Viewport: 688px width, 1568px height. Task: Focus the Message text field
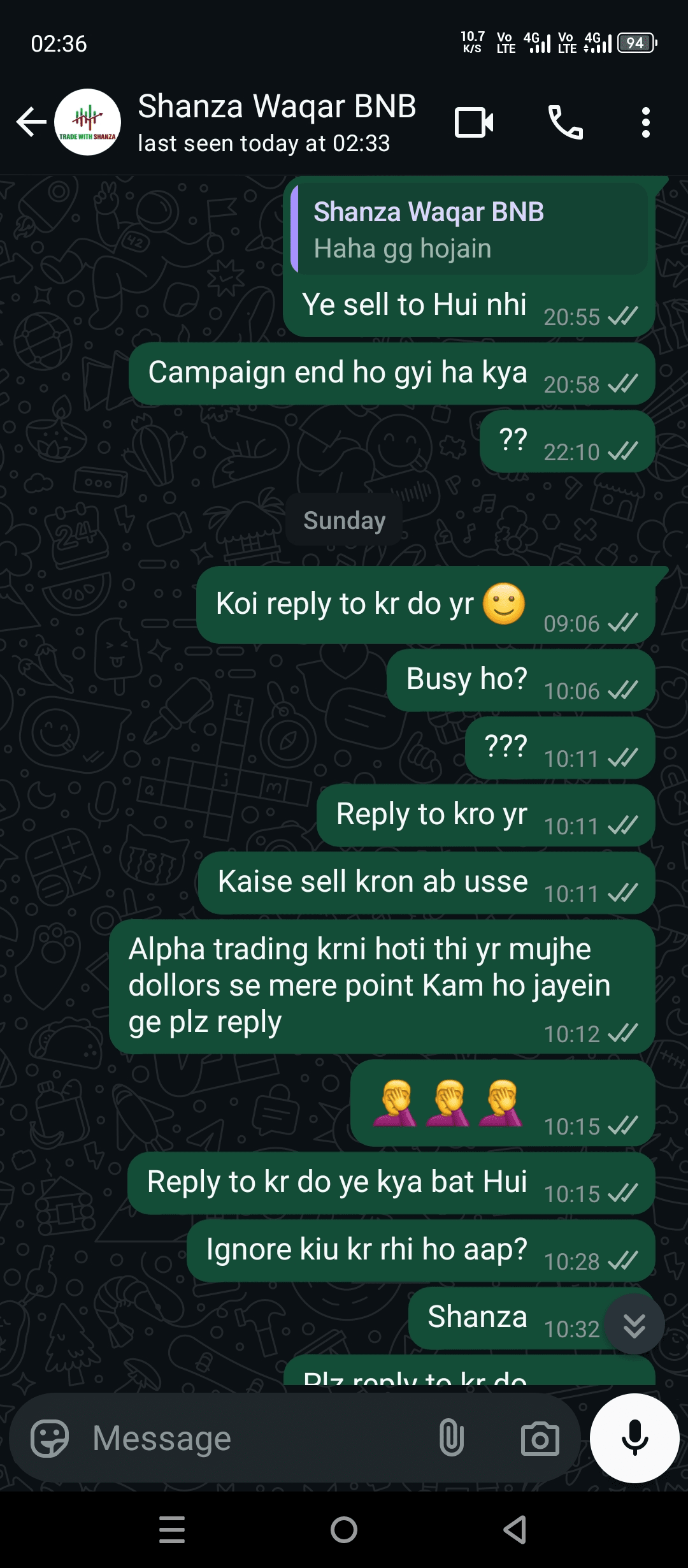click(255, 1439)
